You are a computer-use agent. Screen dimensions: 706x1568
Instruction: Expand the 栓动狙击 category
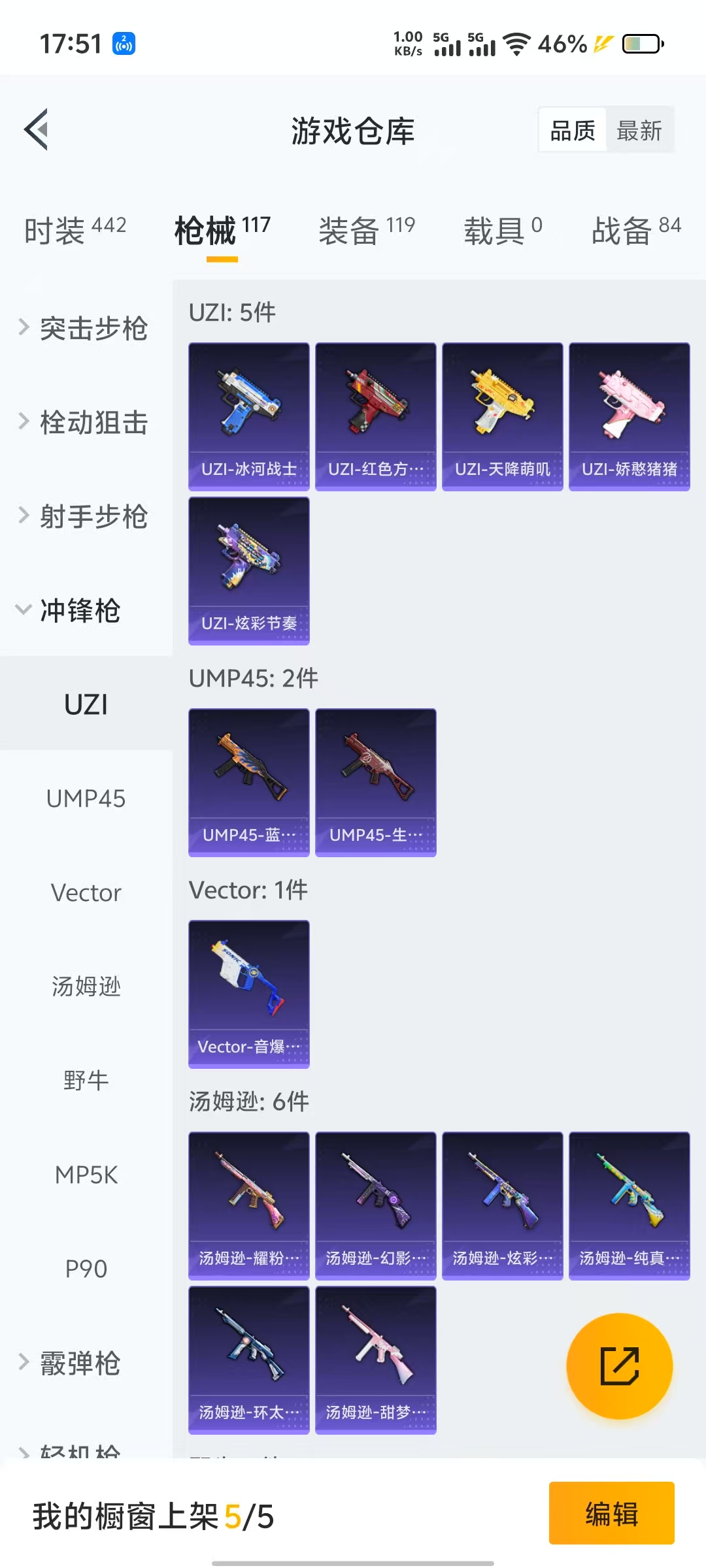[85, 422]
